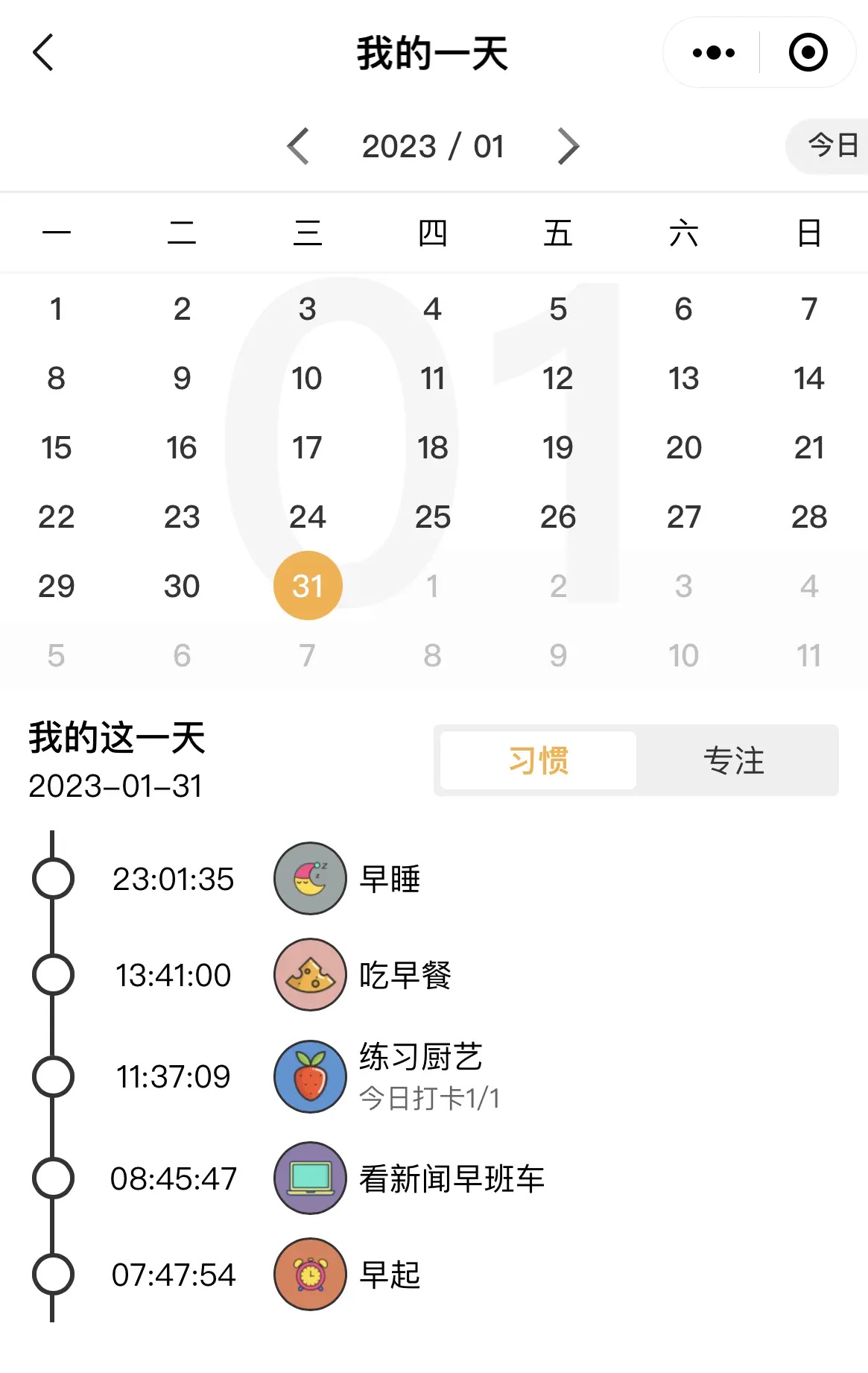View the 练习厨艺 habit entry

coord(421,1076)
